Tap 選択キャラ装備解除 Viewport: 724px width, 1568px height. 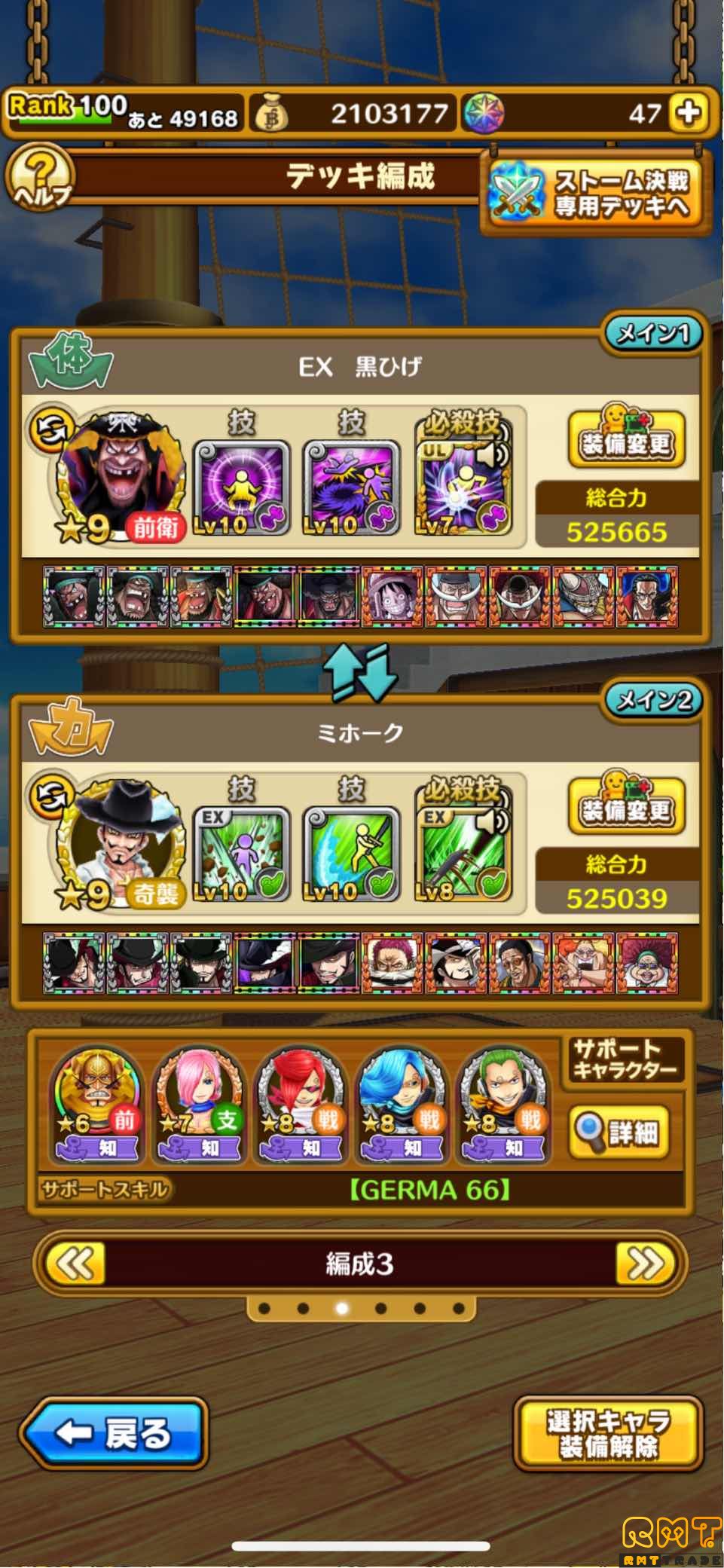click(x=608, y=1434)
